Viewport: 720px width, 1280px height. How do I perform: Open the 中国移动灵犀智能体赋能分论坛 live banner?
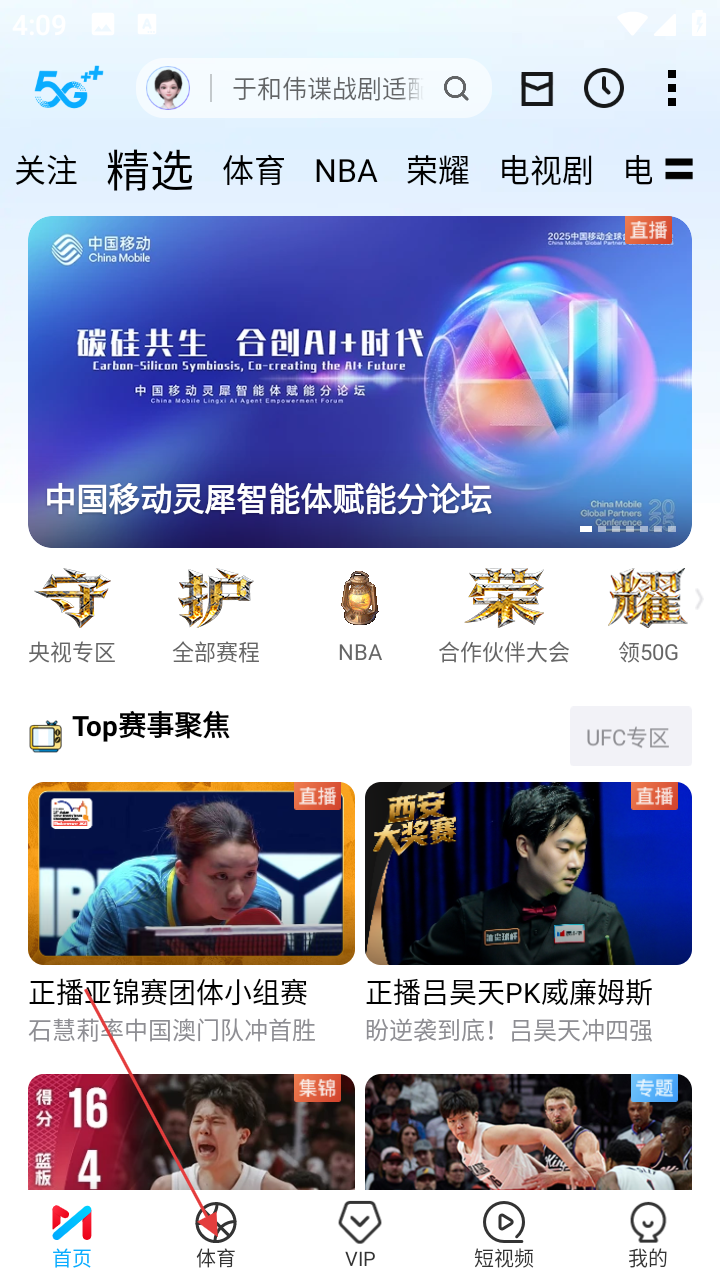[x=360, y=382]
